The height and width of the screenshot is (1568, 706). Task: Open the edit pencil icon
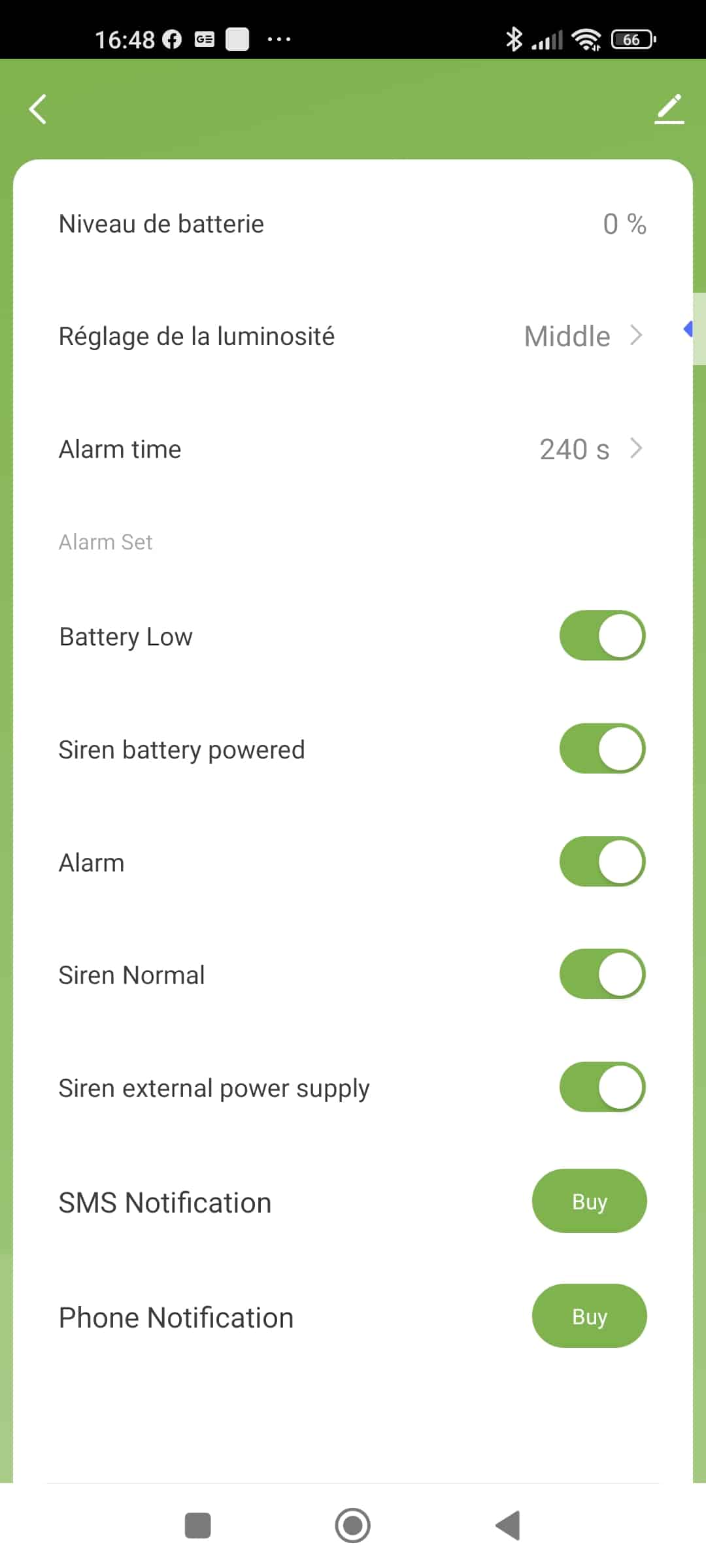[669, 109]
